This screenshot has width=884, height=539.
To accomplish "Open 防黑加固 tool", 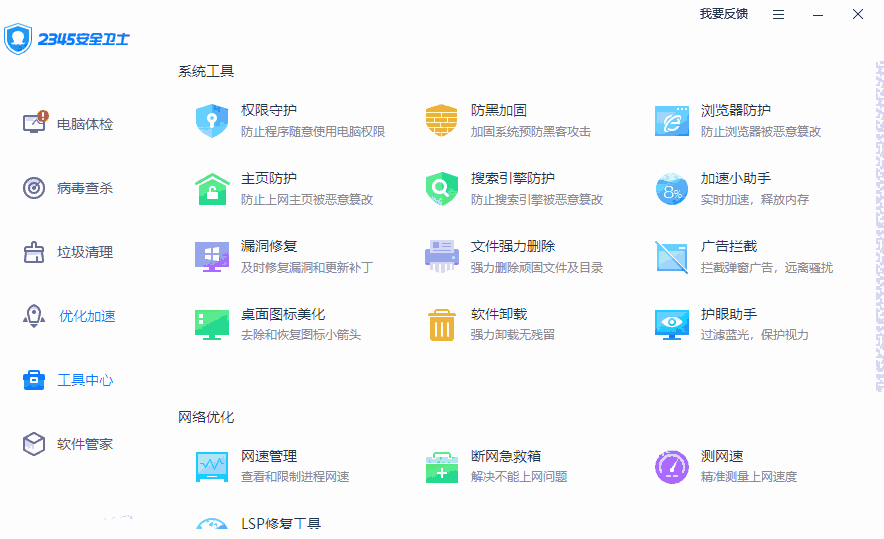I will [498, 110].
